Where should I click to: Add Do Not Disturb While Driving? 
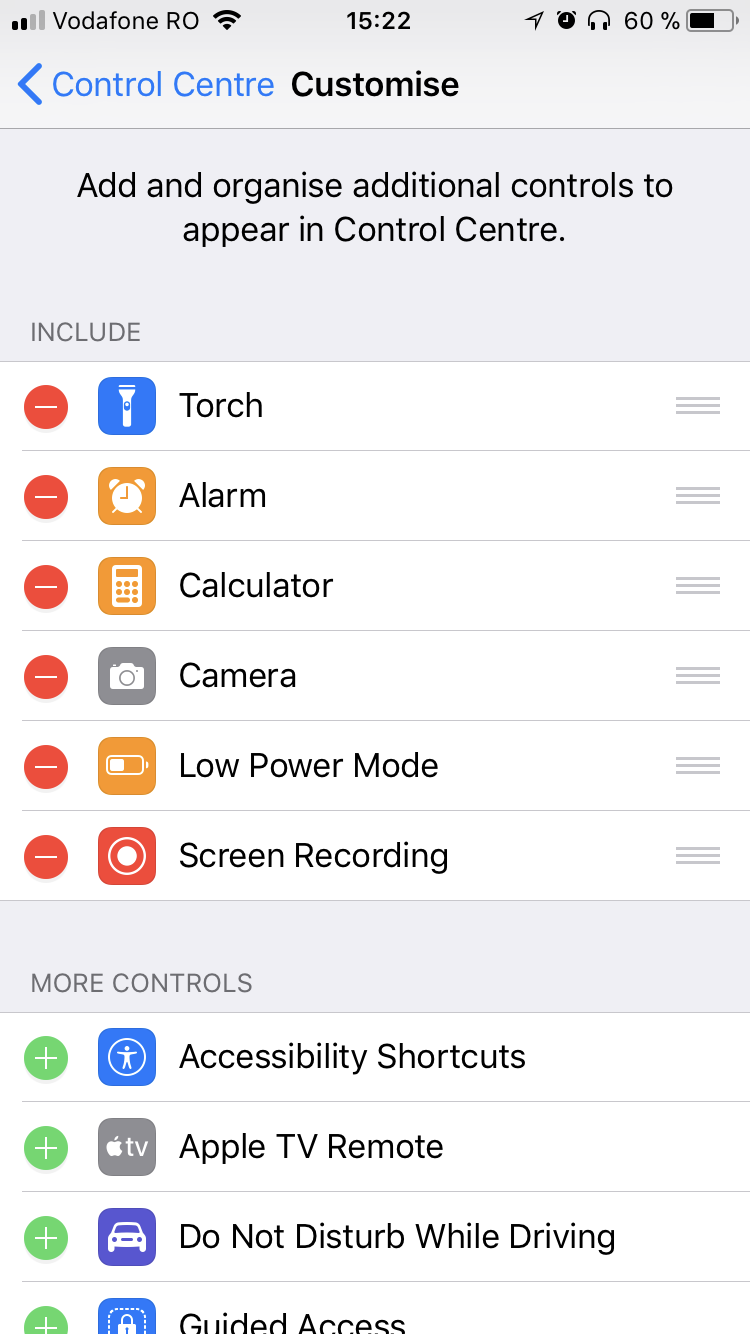pyautogui.click(x=46, y=1237)
